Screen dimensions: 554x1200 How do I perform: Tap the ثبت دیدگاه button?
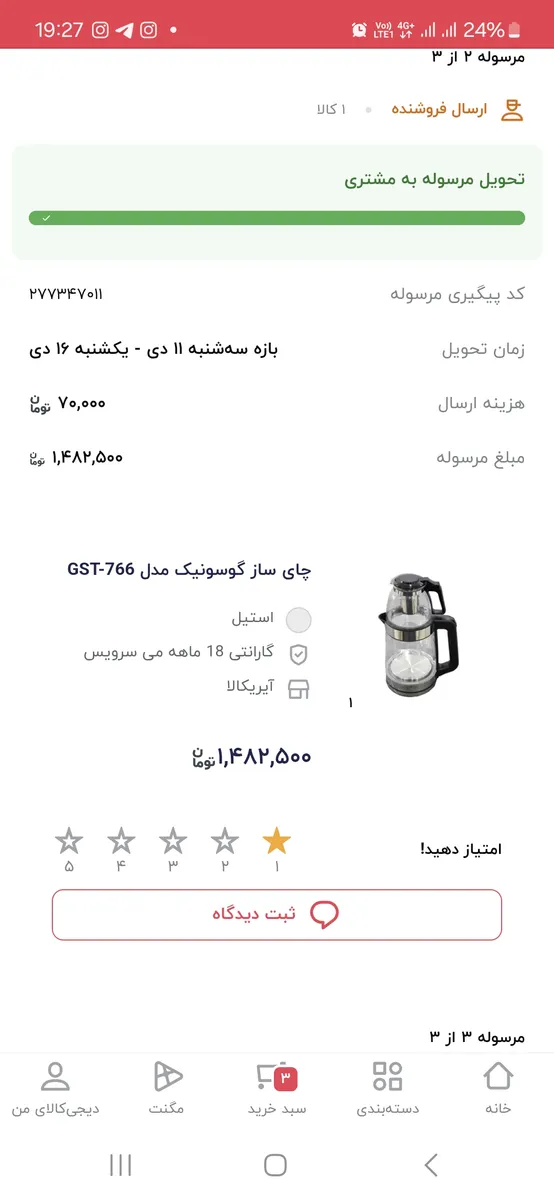point(277,915)
